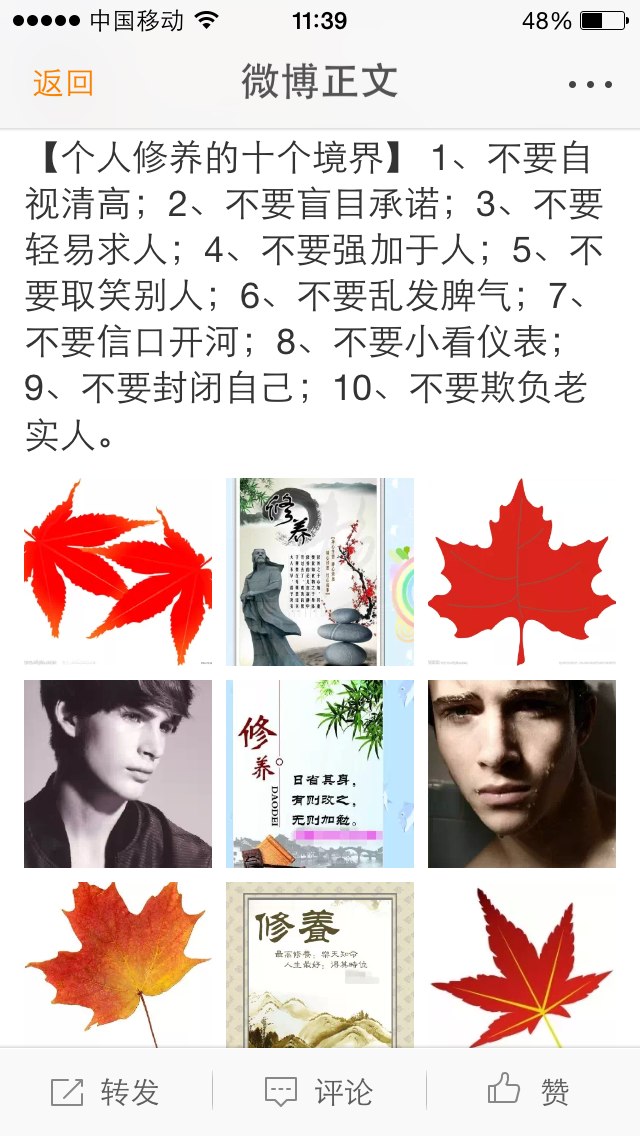The height and width of the screenshot is (1136, 640).
Task: Open the black-and-white portrait photo
Action: [x=117, y=774]
